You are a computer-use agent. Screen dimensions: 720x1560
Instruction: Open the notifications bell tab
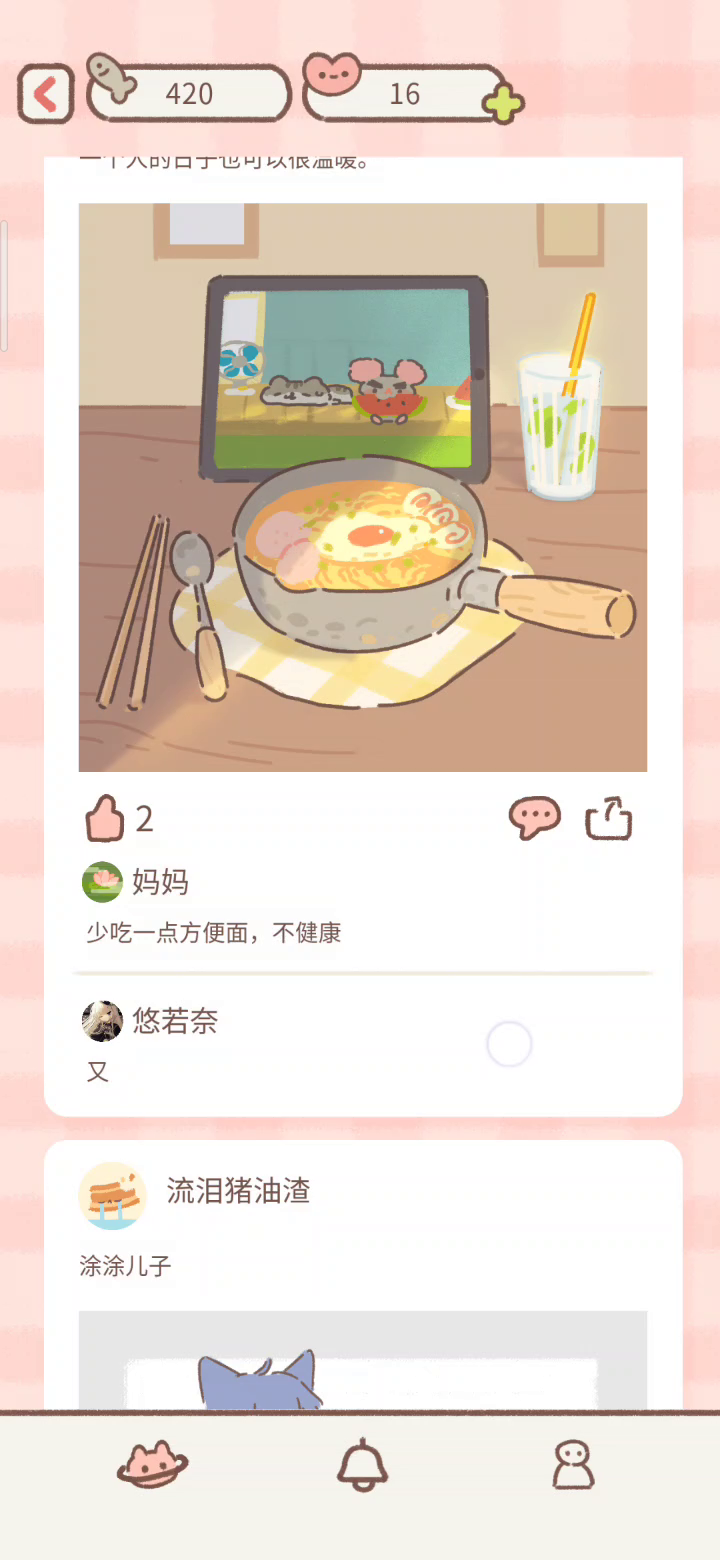(x=362, y=1465)
